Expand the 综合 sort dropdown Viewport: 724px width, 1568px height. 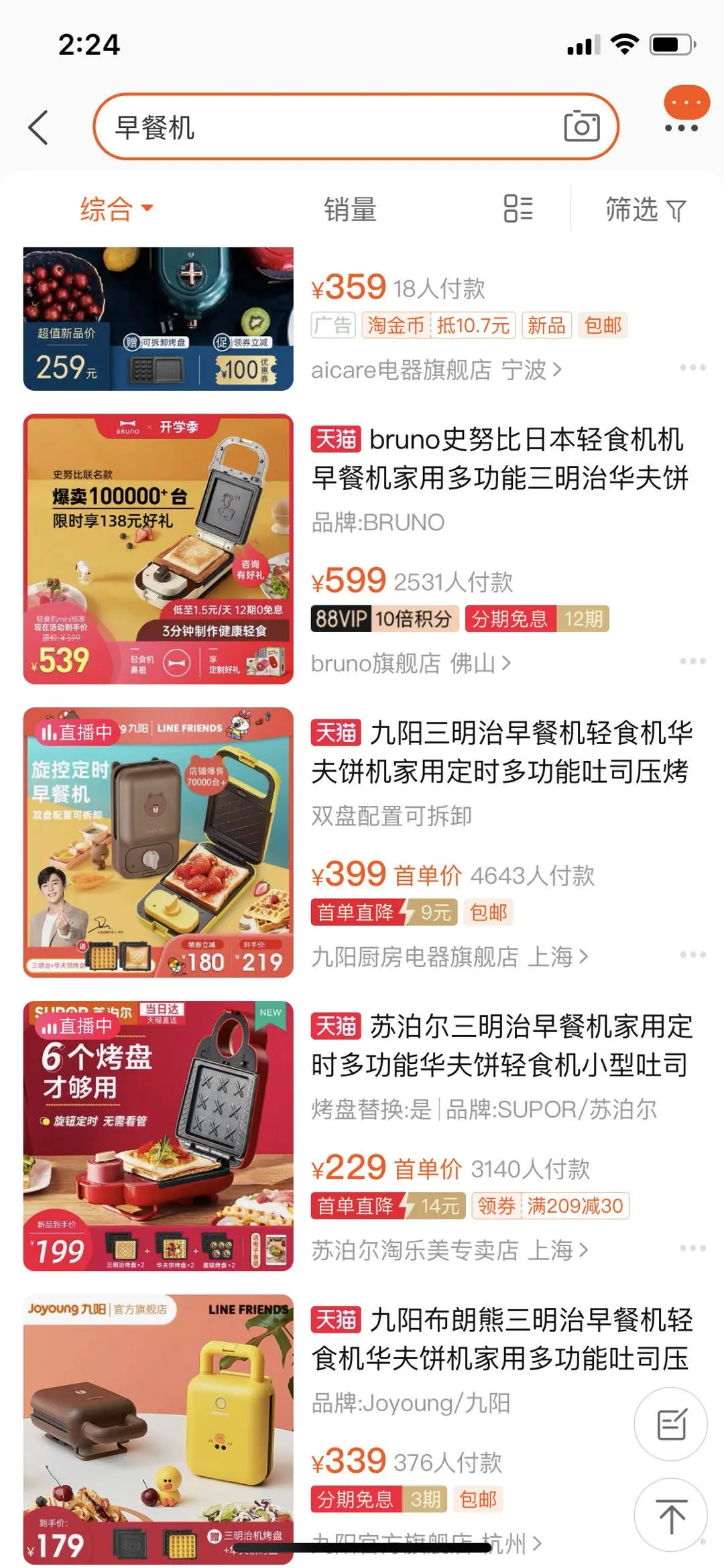coord(117,209)
